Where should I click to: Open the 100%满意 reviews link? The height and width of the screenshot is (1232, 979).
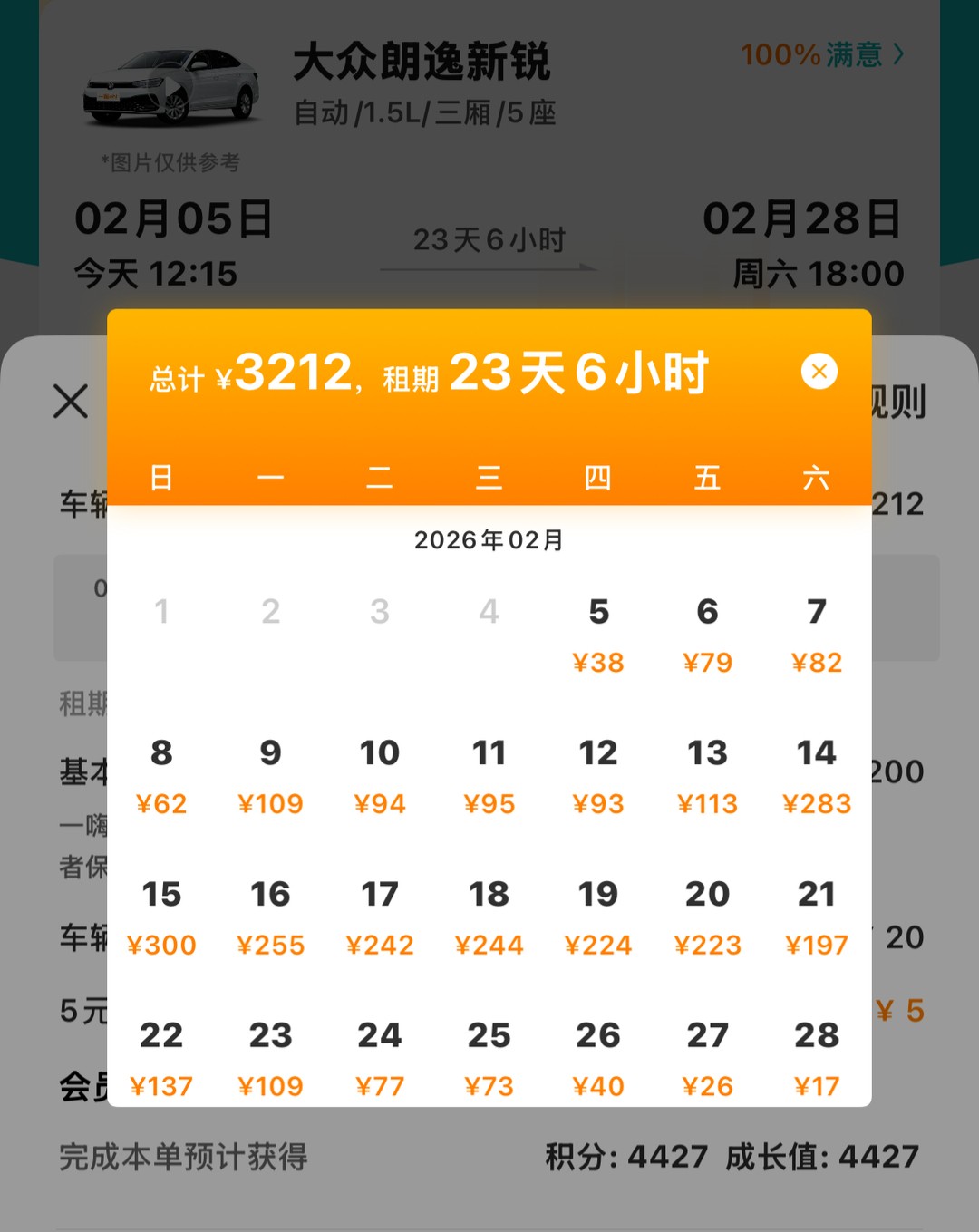[x=821, y=55]
